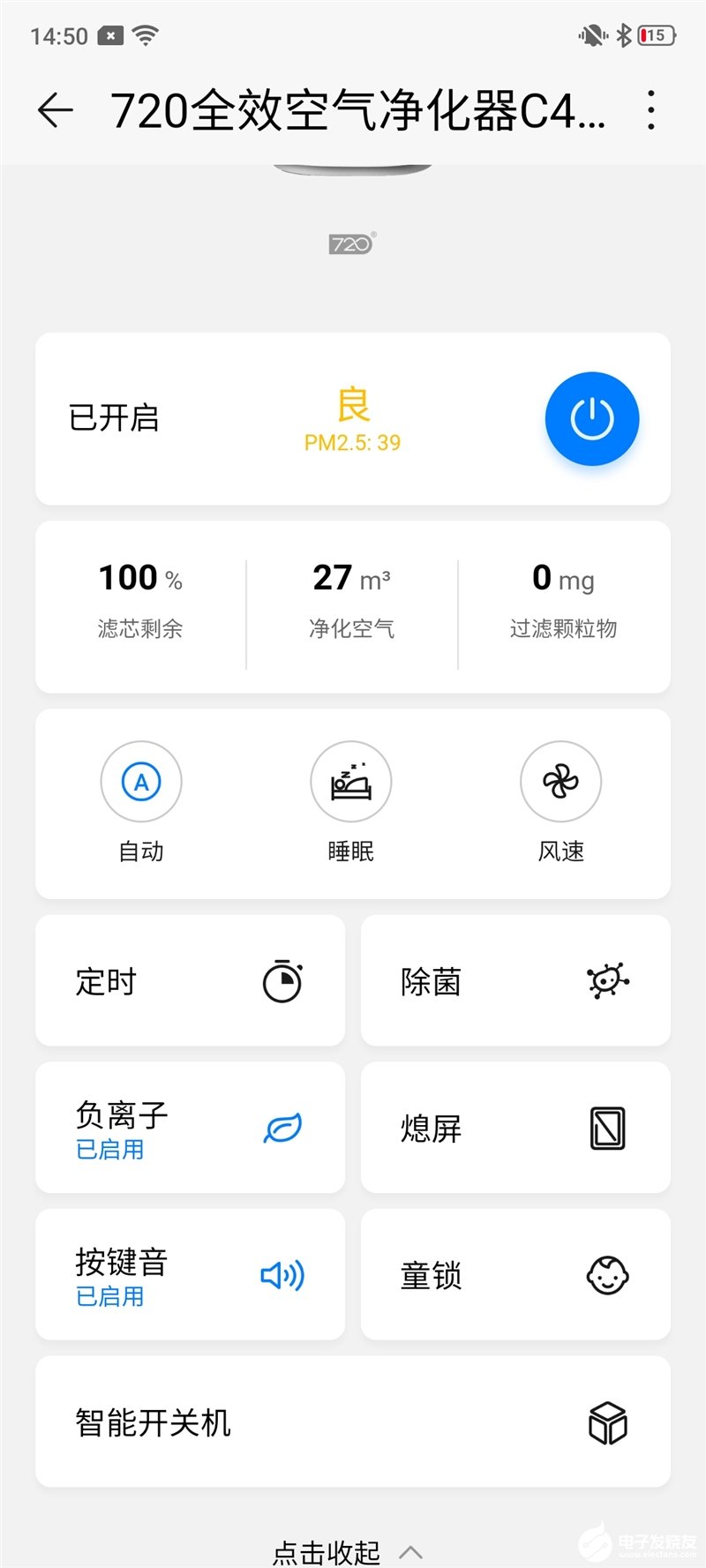Open 智能开关机 smart power settings
The width and height of the screenshot is (706, 1568).
[x=353, y=1422]
